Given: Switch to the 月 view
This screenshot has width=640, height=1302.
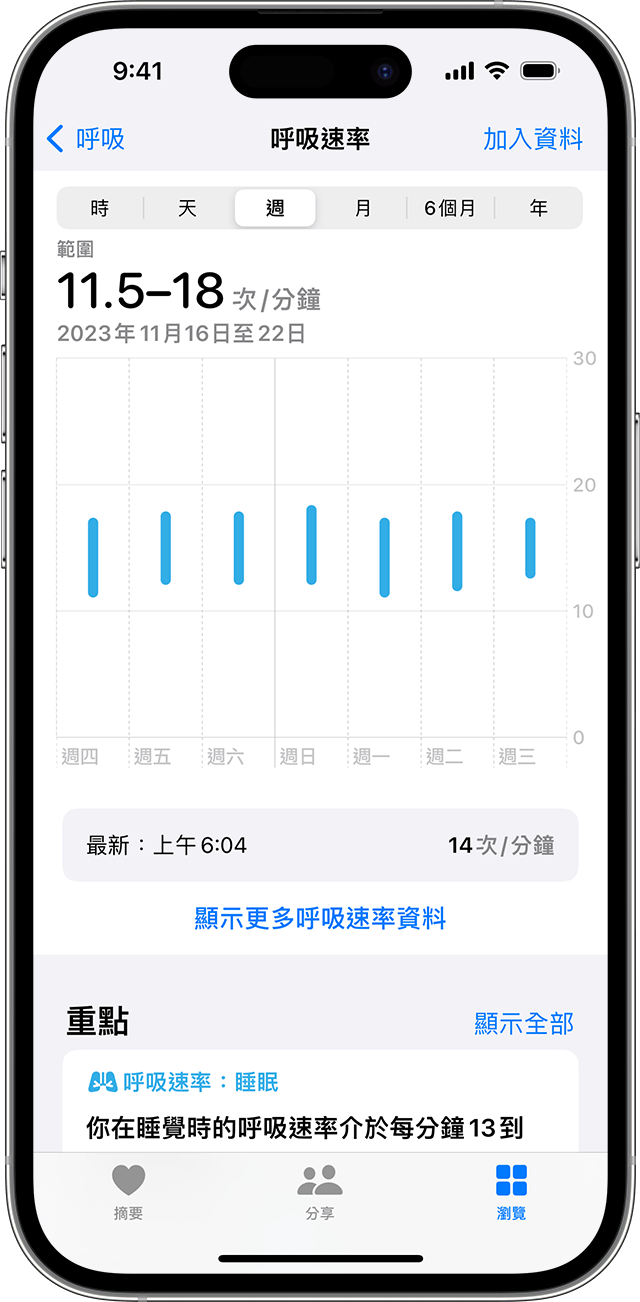Looking at the screenshot, I should point(363,208).
